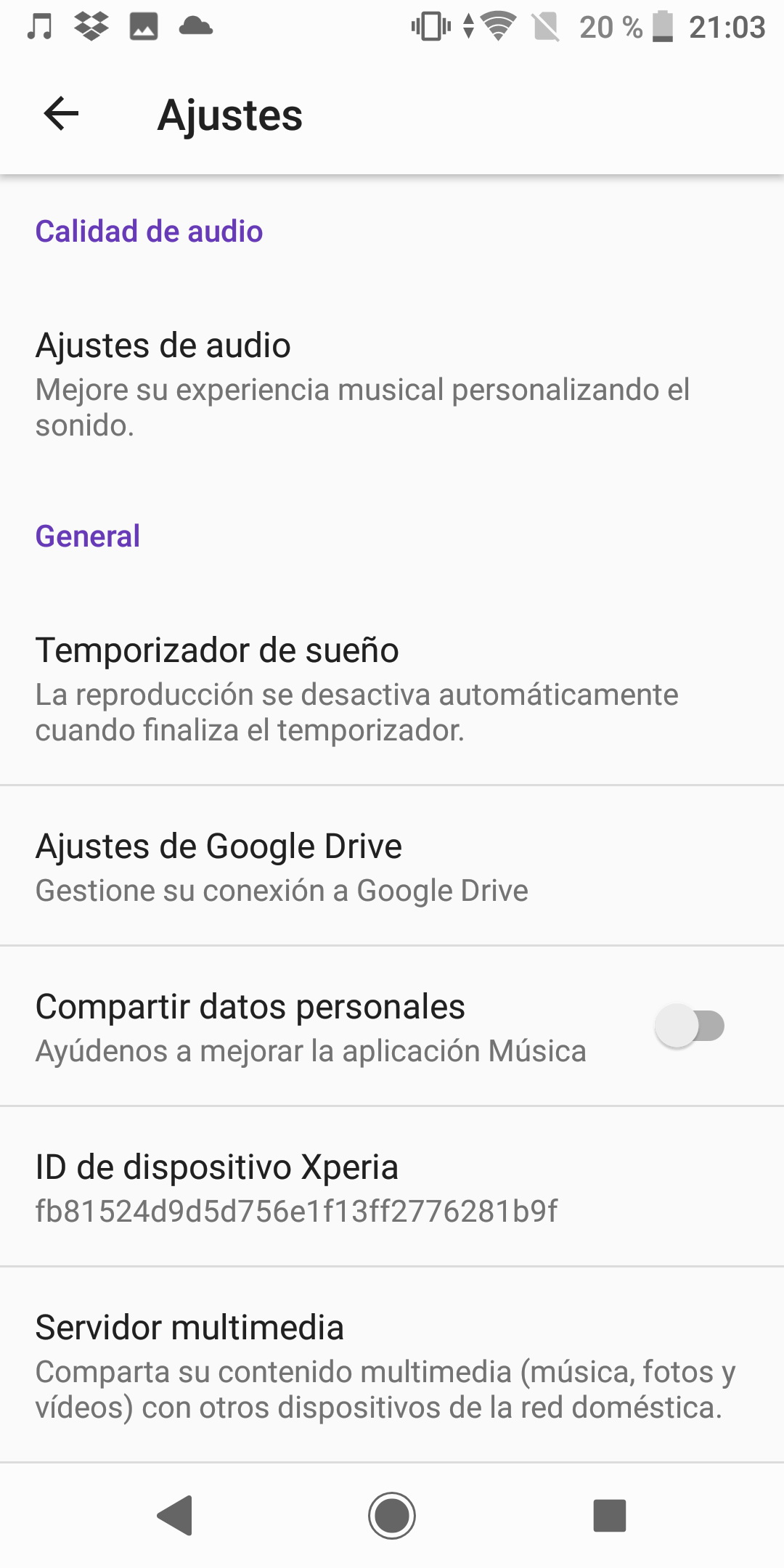Go back using the app bar arrow

61,114
